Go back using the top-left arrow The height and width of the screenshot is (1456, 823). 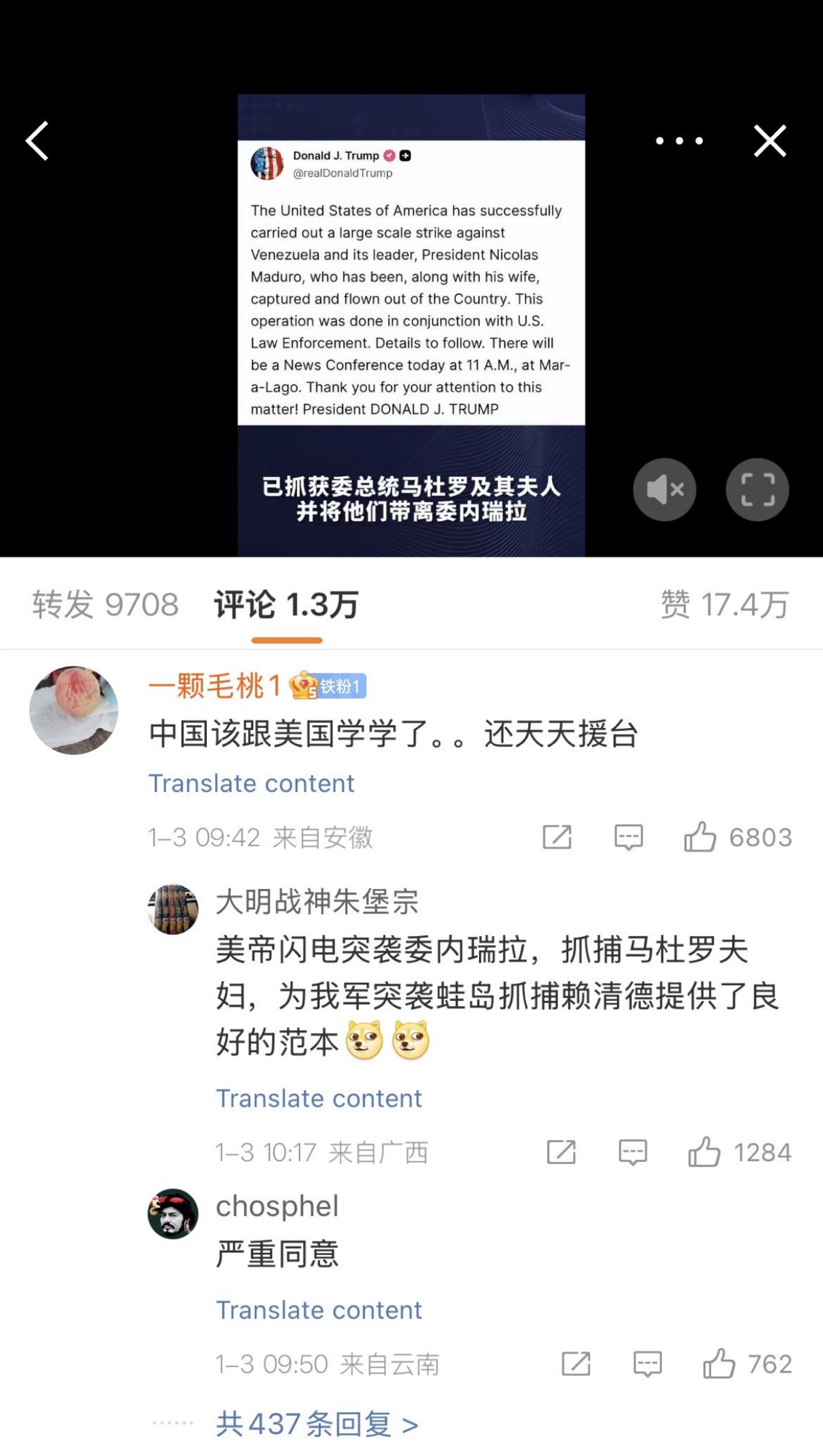tap(38, 141)
